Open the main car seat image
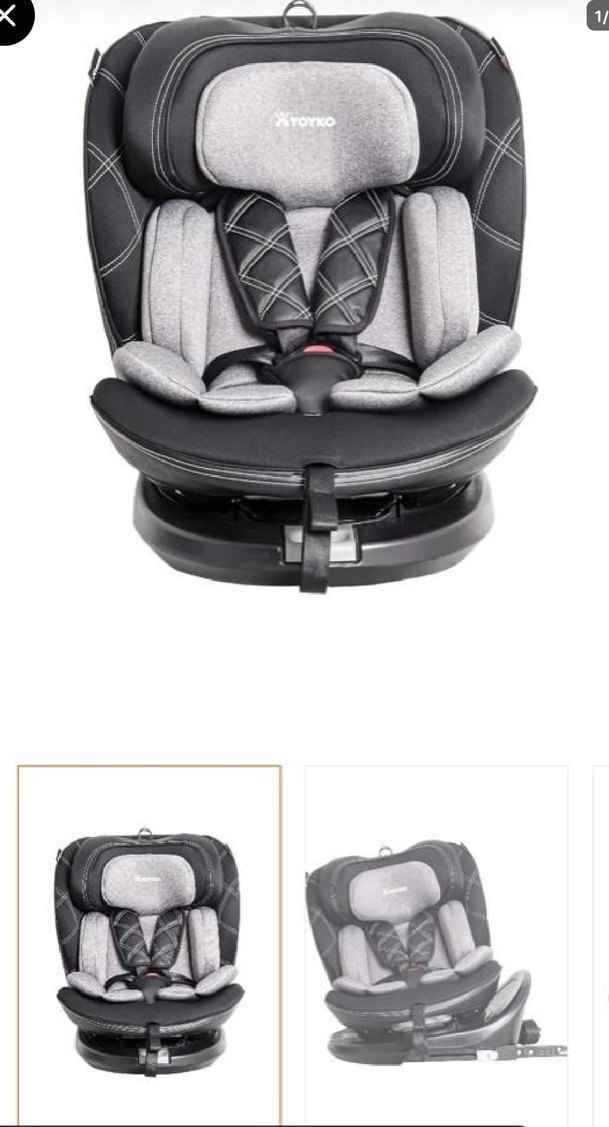The image size is (609, 1127). pos(305,300)
